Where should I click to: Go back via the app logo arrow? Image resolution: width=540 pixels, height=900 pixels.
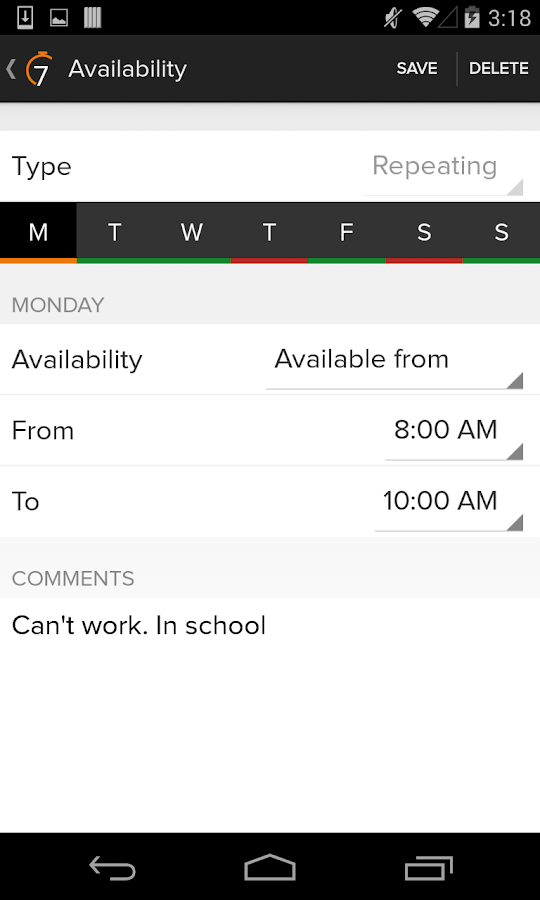point(30,69)
